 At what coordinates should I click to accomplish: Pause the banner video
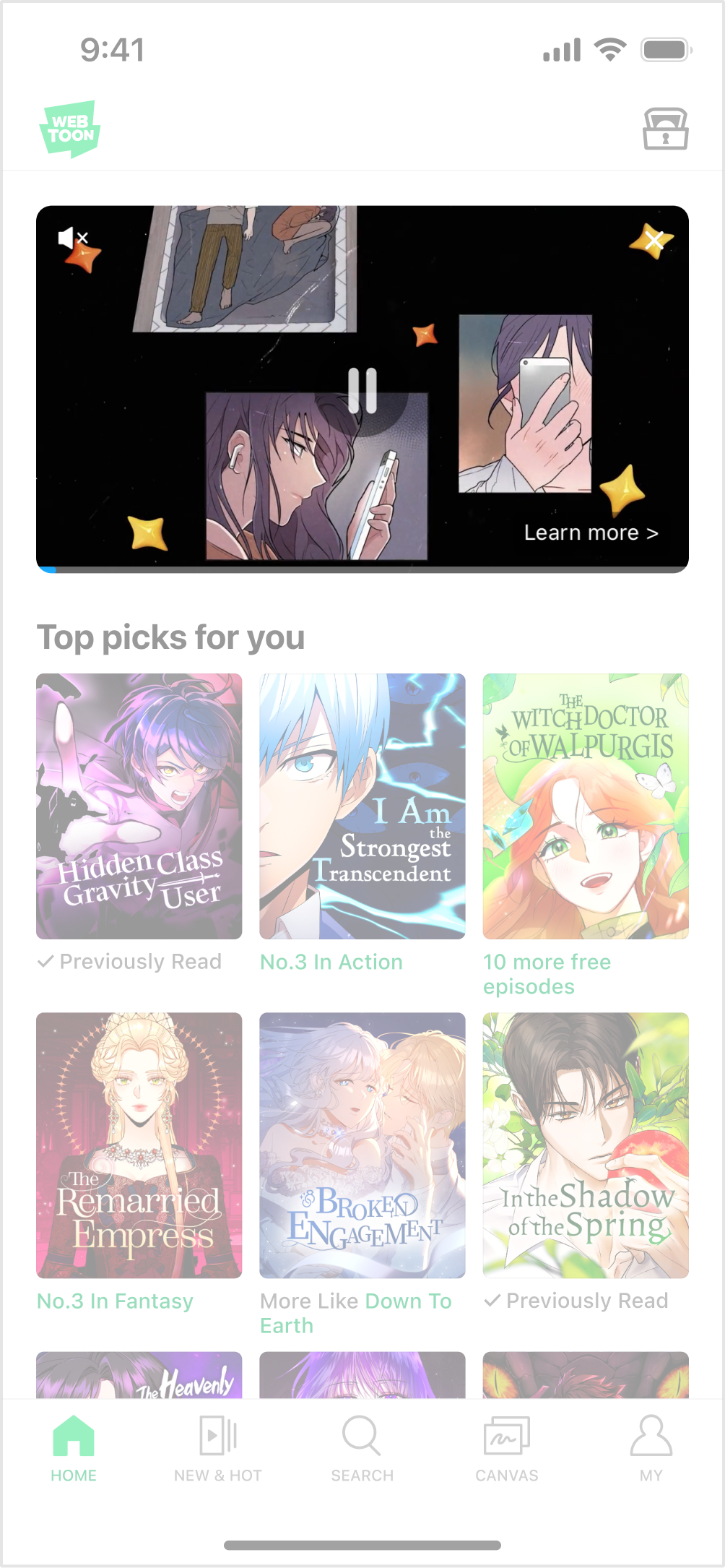362,391
